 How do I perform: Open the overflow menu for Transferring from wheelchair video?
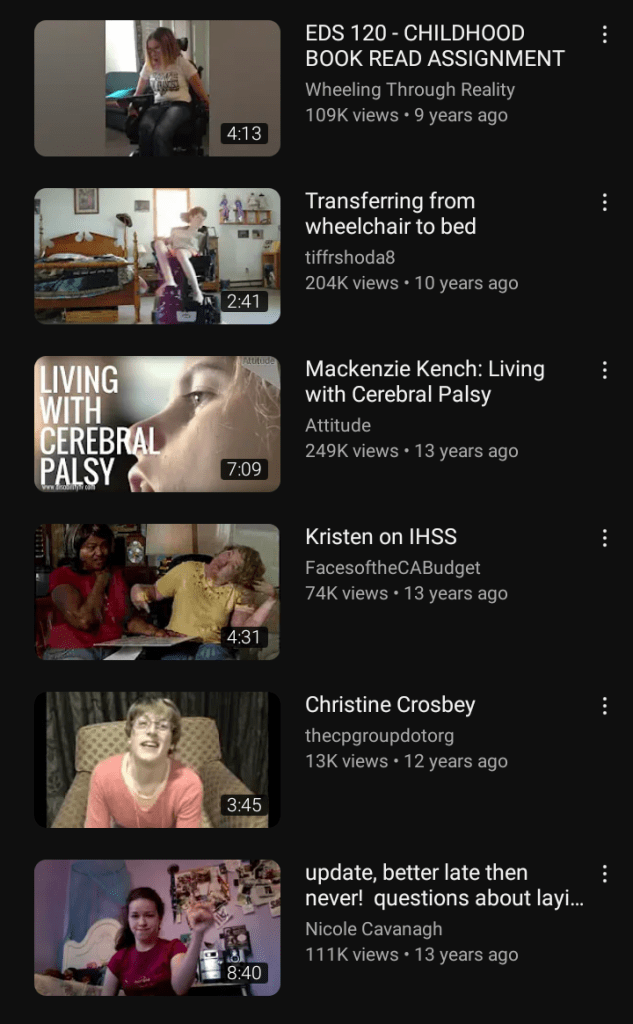click(604, 203)
